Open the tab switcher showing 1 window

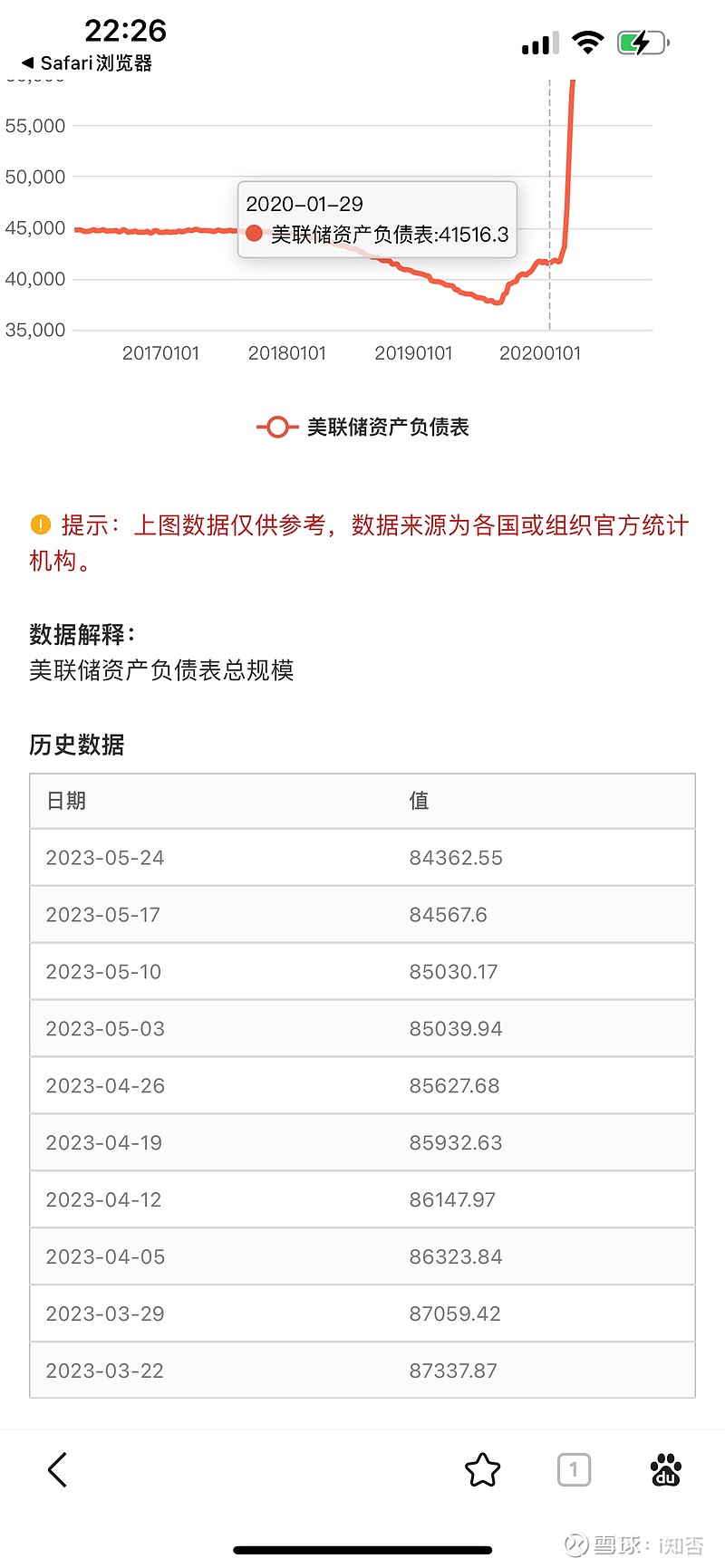[x=574, y=1469]
